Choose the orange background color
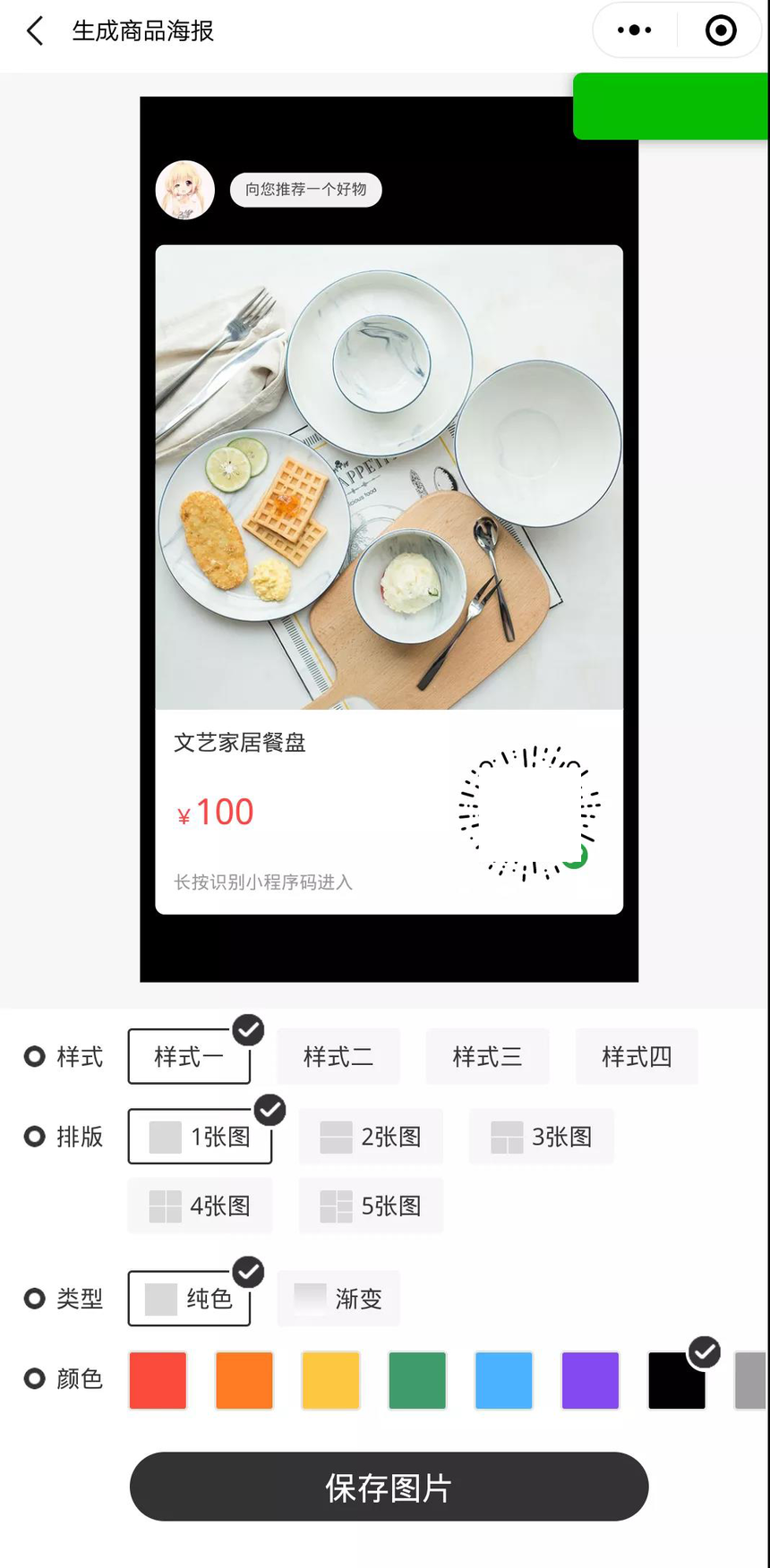 pos(244,1380)
